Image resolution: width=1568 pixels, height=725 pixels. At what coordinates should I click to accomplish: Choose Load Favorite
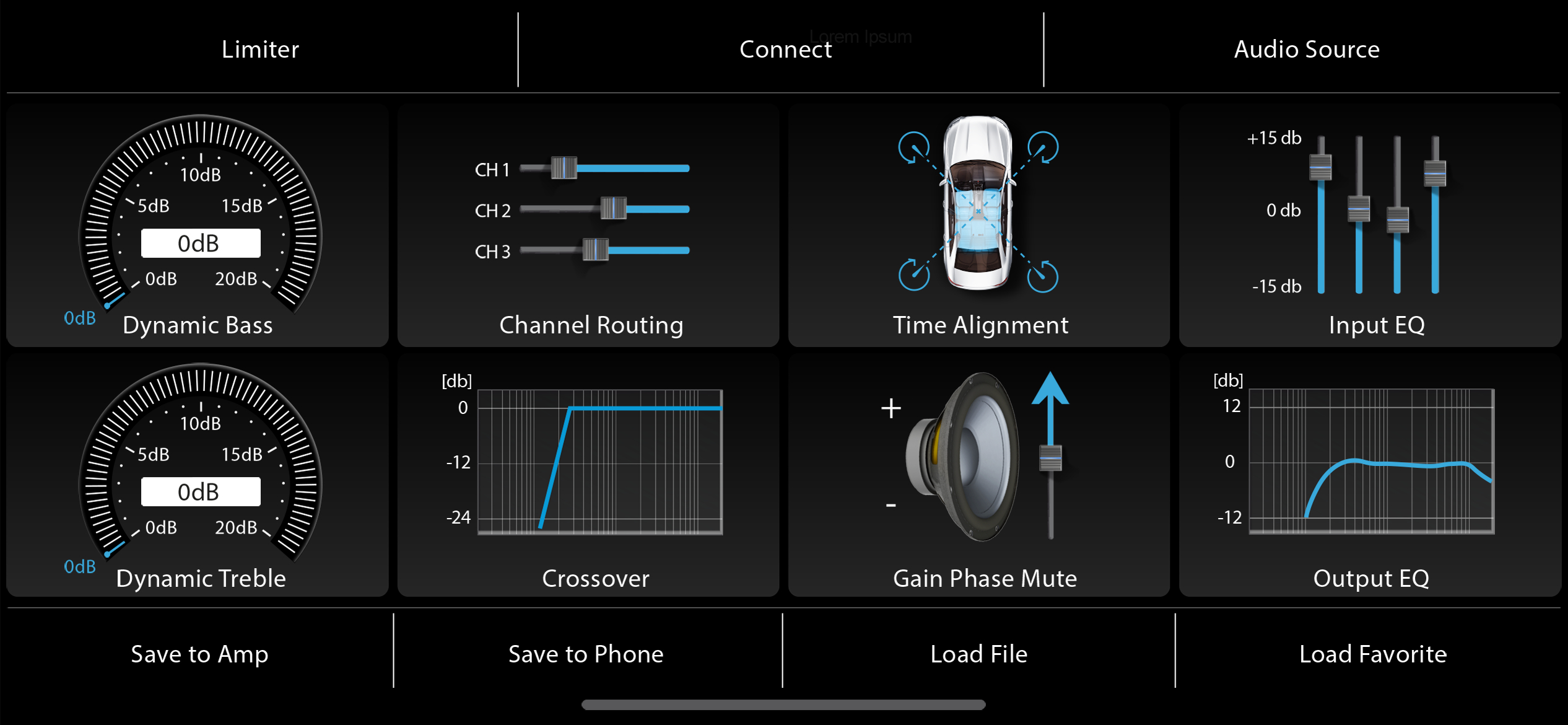tap(1372, 654)
